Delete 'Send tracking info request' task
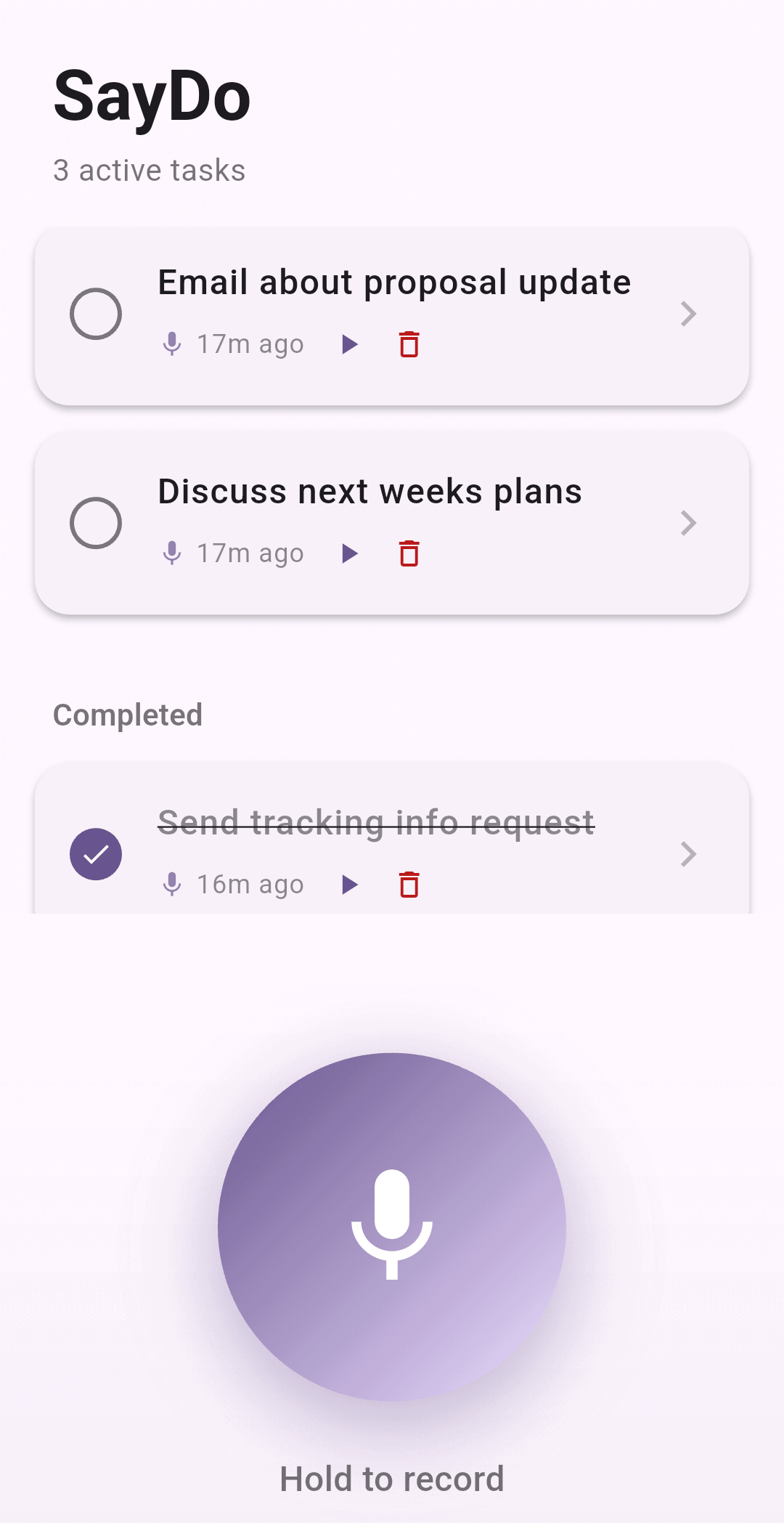784x1523 pixels. [409, 885]
